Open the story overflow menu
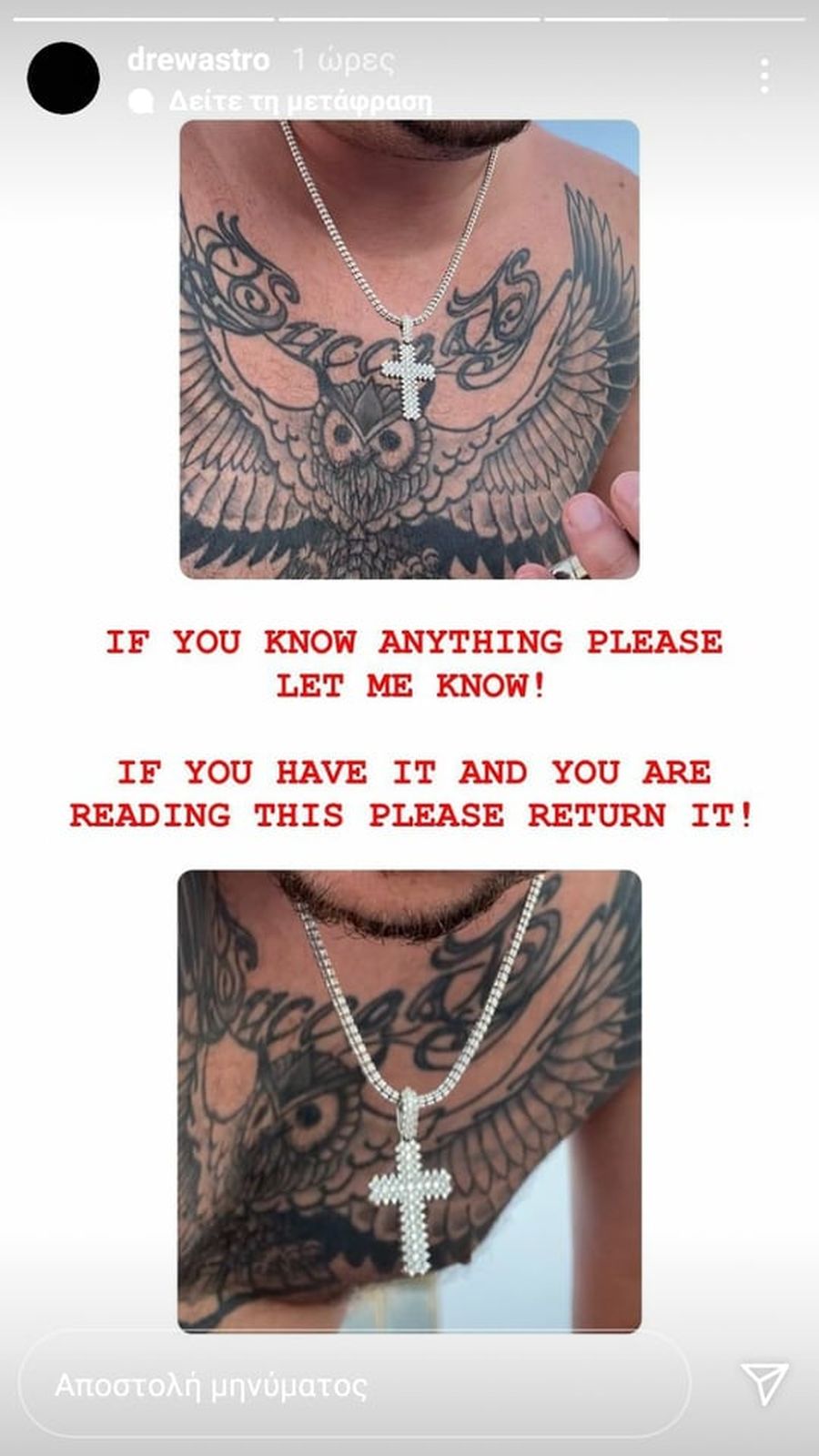Image resolution: width=819 pixels, height=1456 pixels. pos(764,76)
